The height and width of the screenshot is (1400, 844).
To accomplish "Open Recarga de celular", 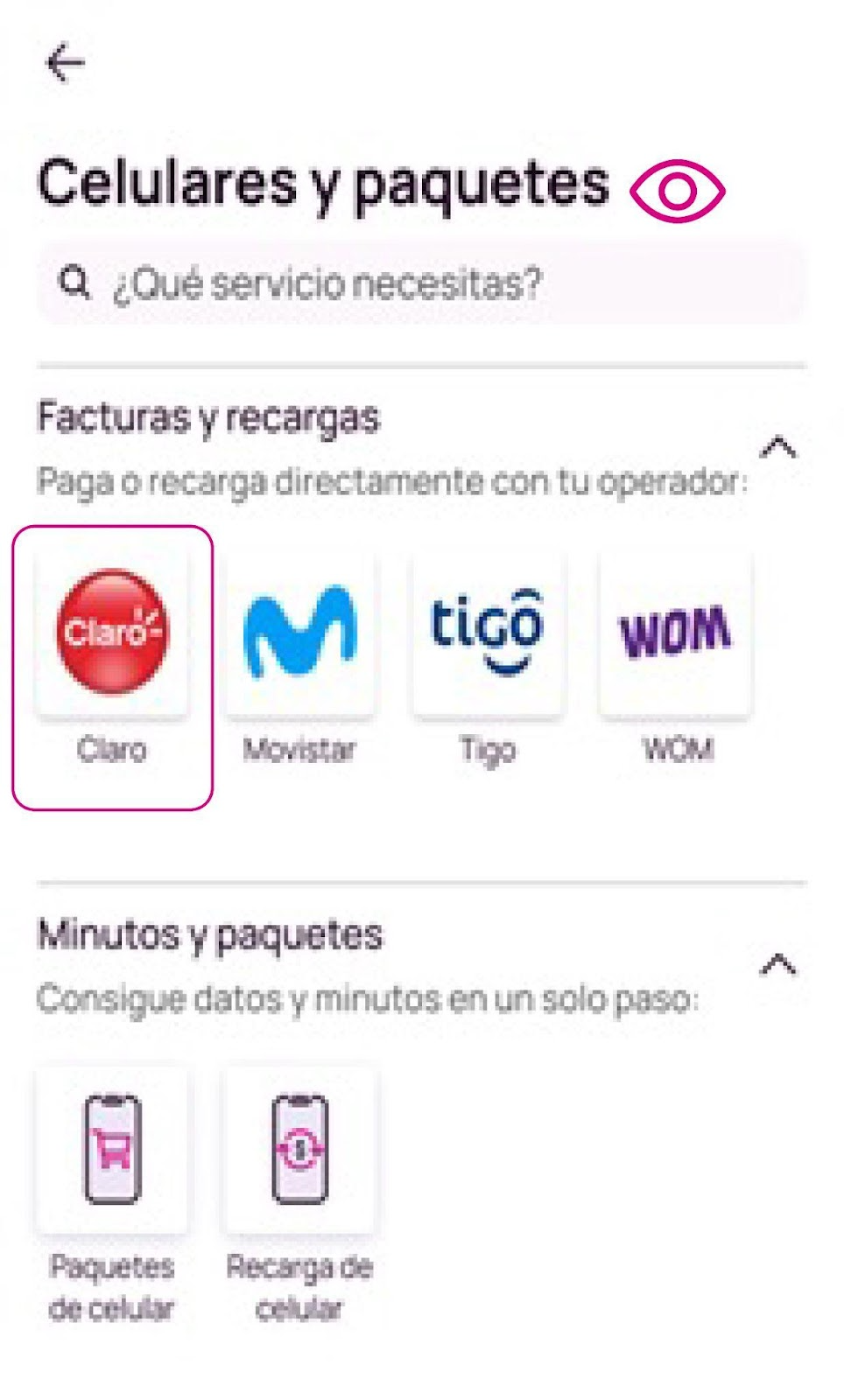I will tap(299, 1150).
